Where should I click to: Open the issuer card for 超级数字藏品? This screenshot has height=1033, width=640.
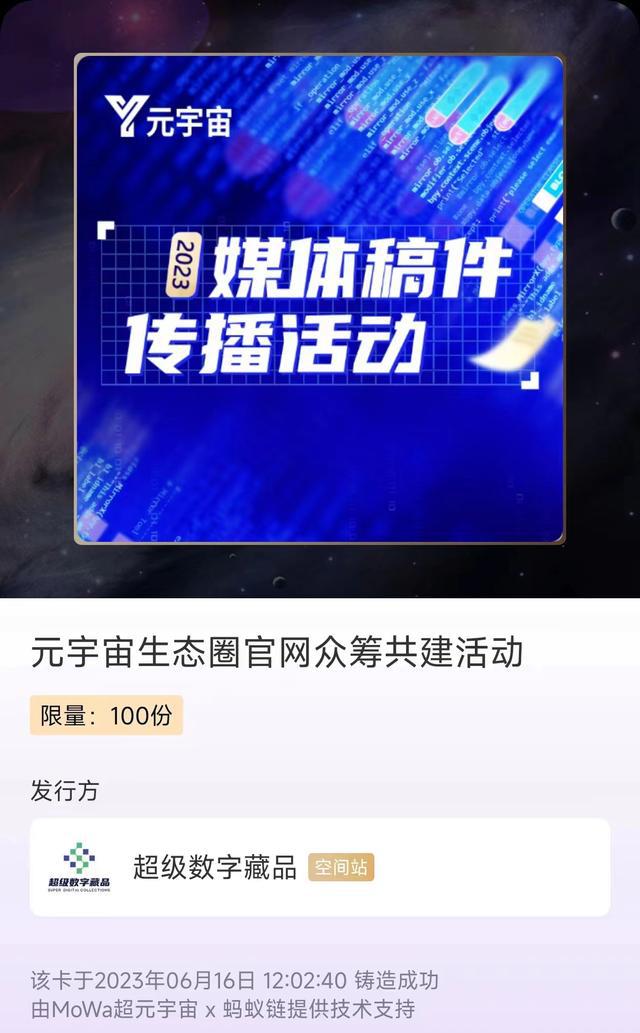320,867
